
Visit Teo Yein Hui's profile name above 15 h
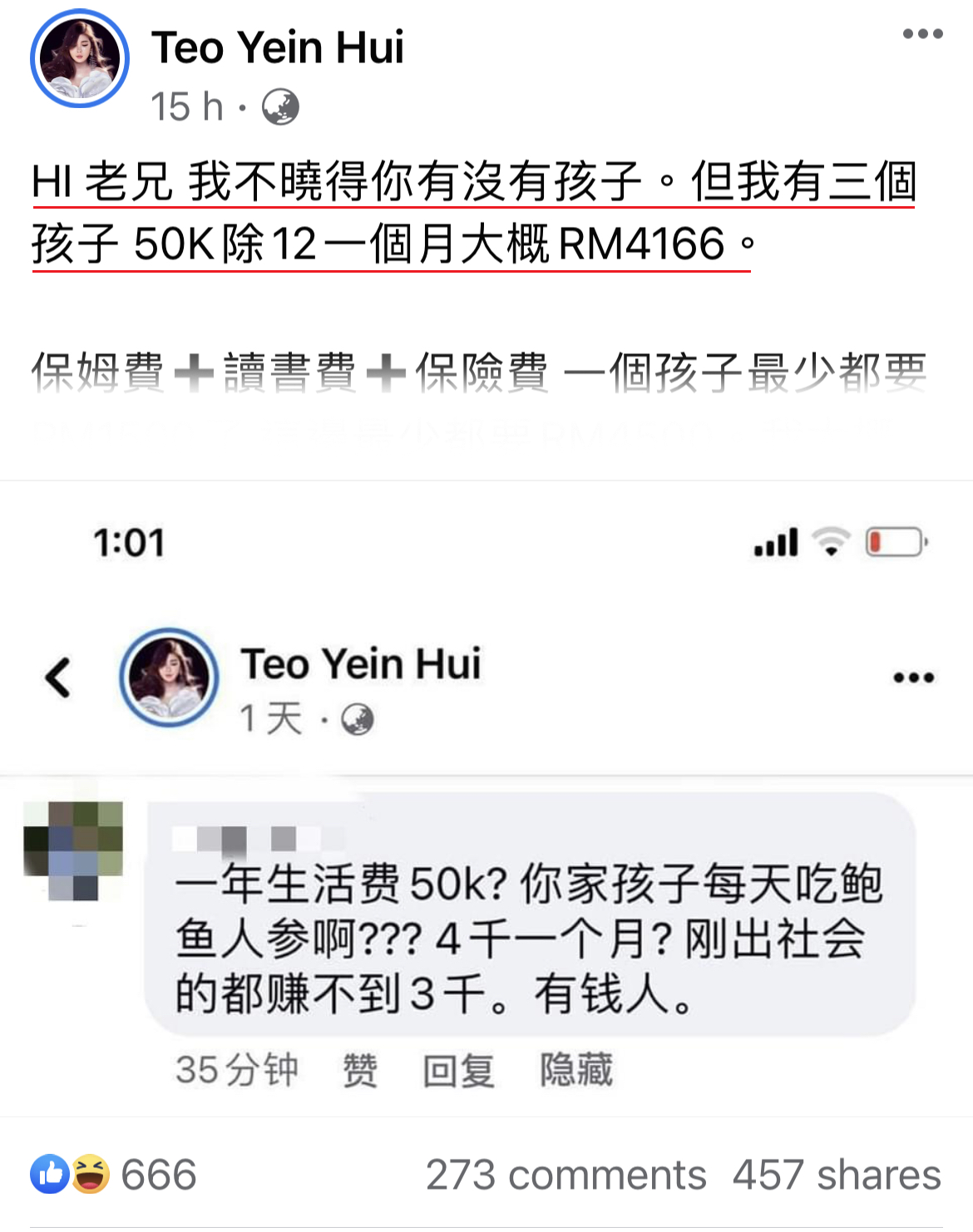point(277,47)
